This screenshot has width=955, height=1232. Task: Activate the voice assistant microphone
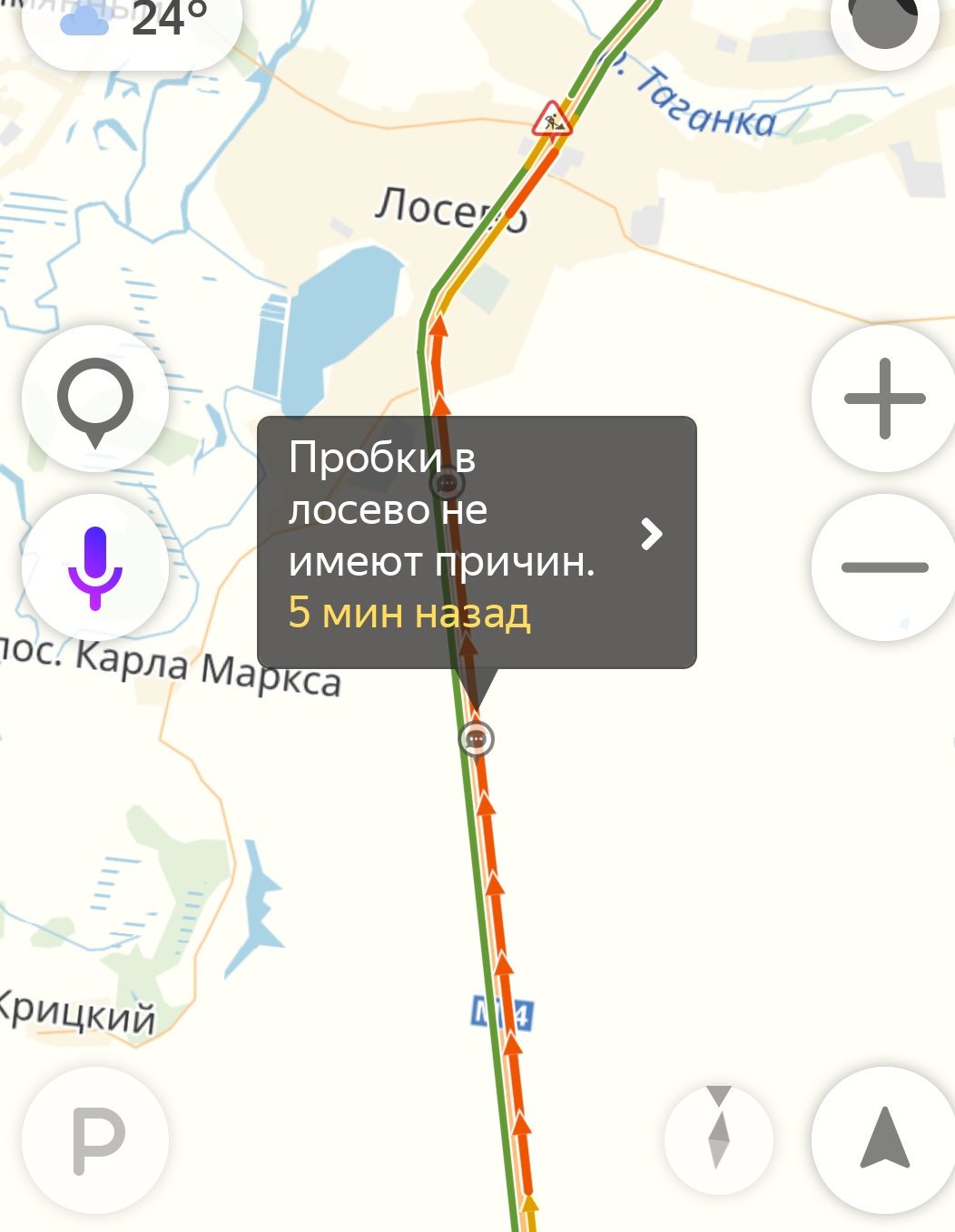(95, 567)
